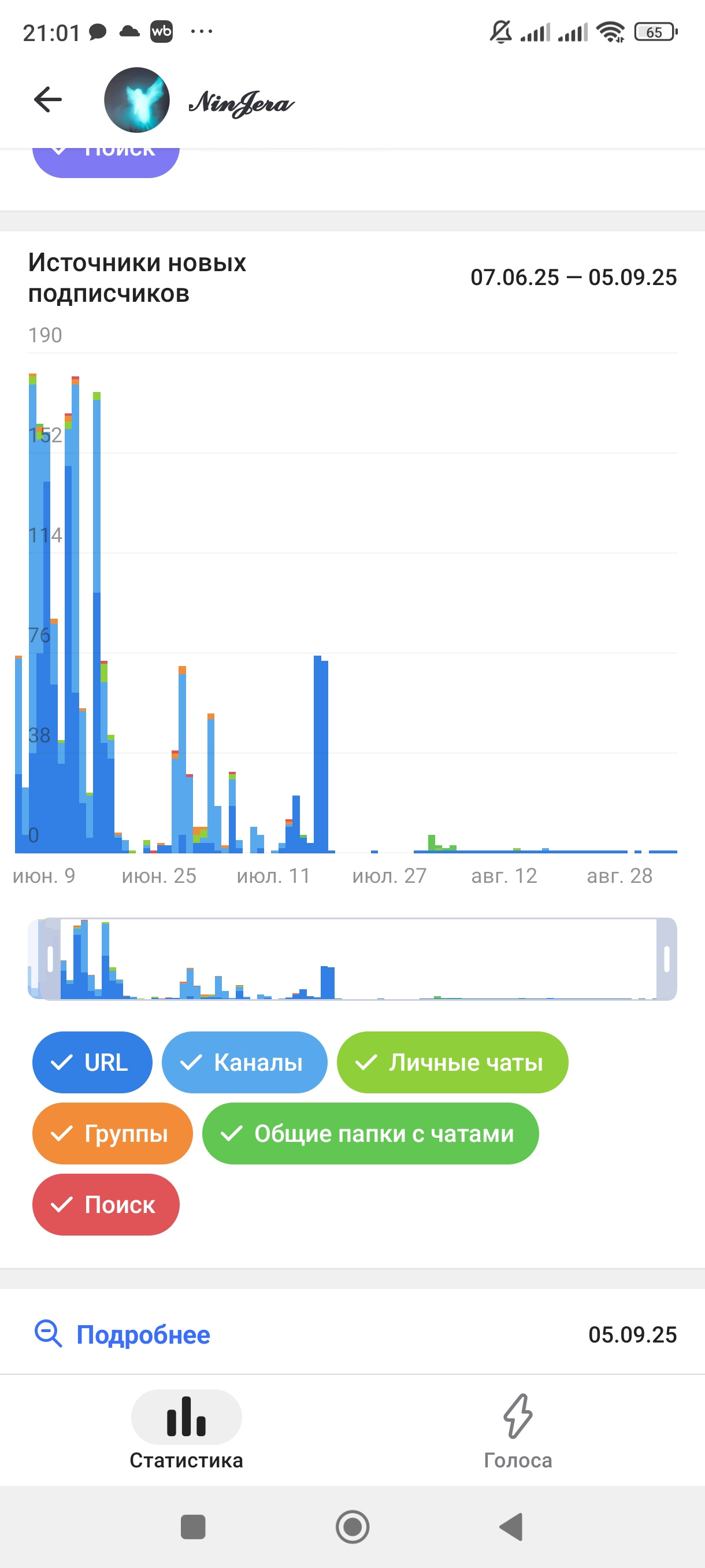This screenshot has width=705, height=1568.
Task: Open the NinJera channel avatar
Action: coord(137,100)
